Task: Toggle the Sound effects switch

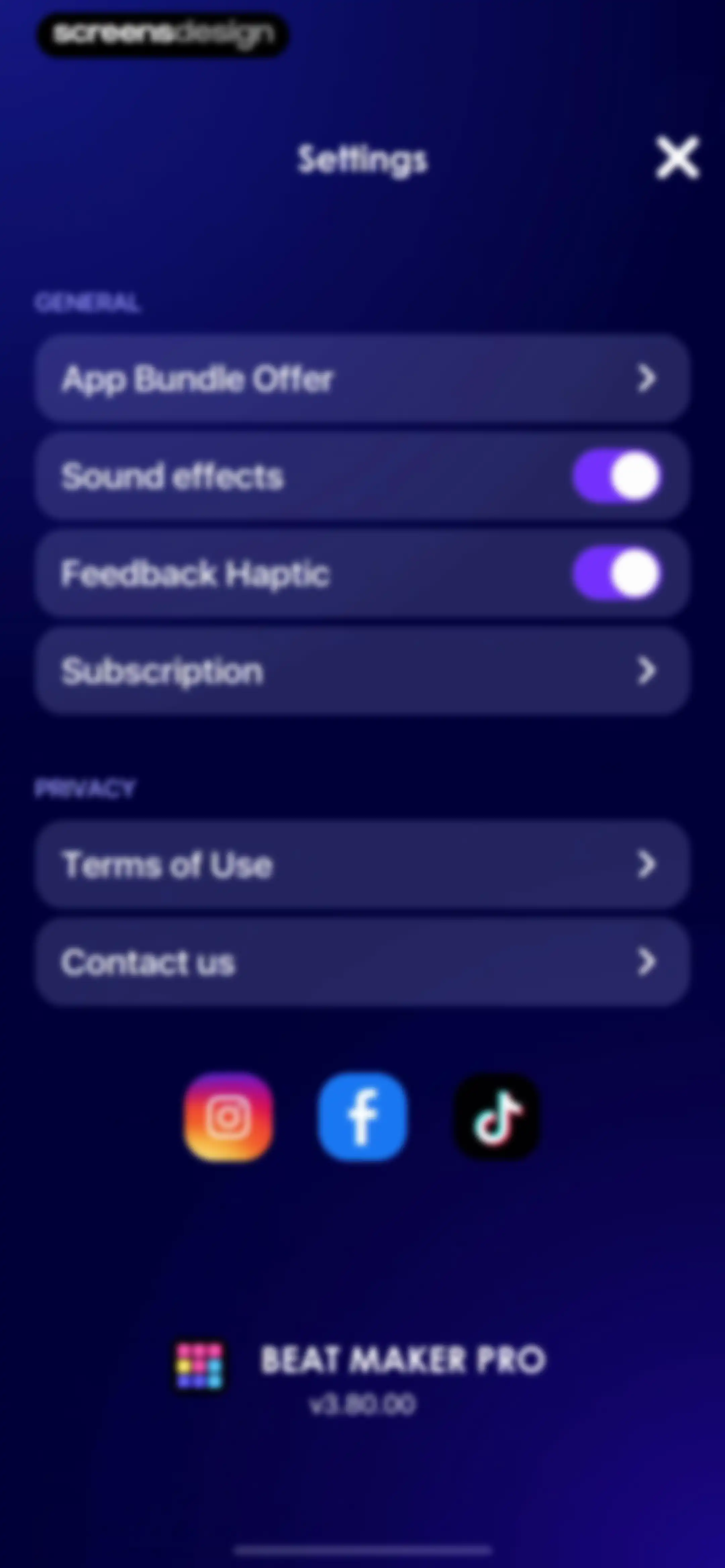Action: 617,475
